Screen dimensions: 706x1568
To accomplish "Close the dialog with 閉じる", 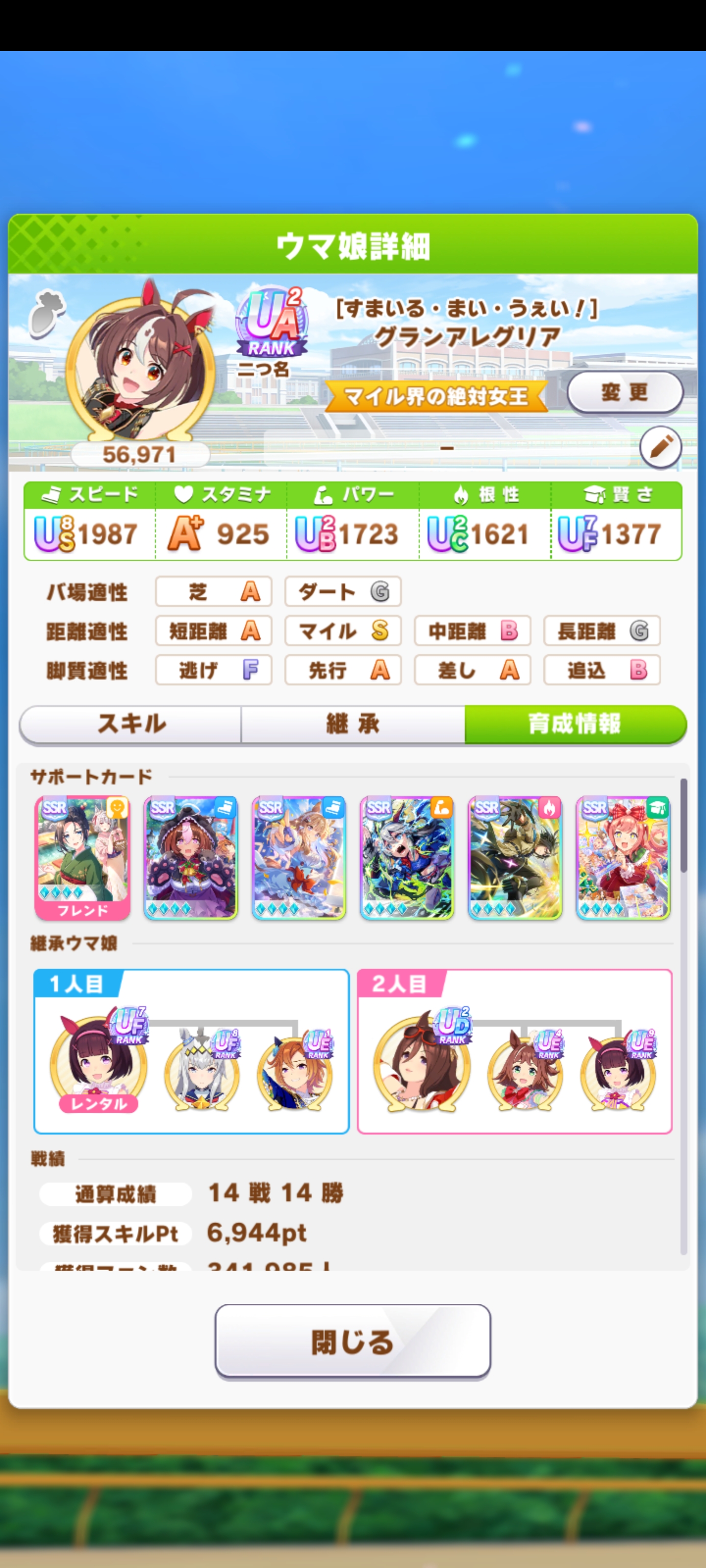I will click(353, 1341).
